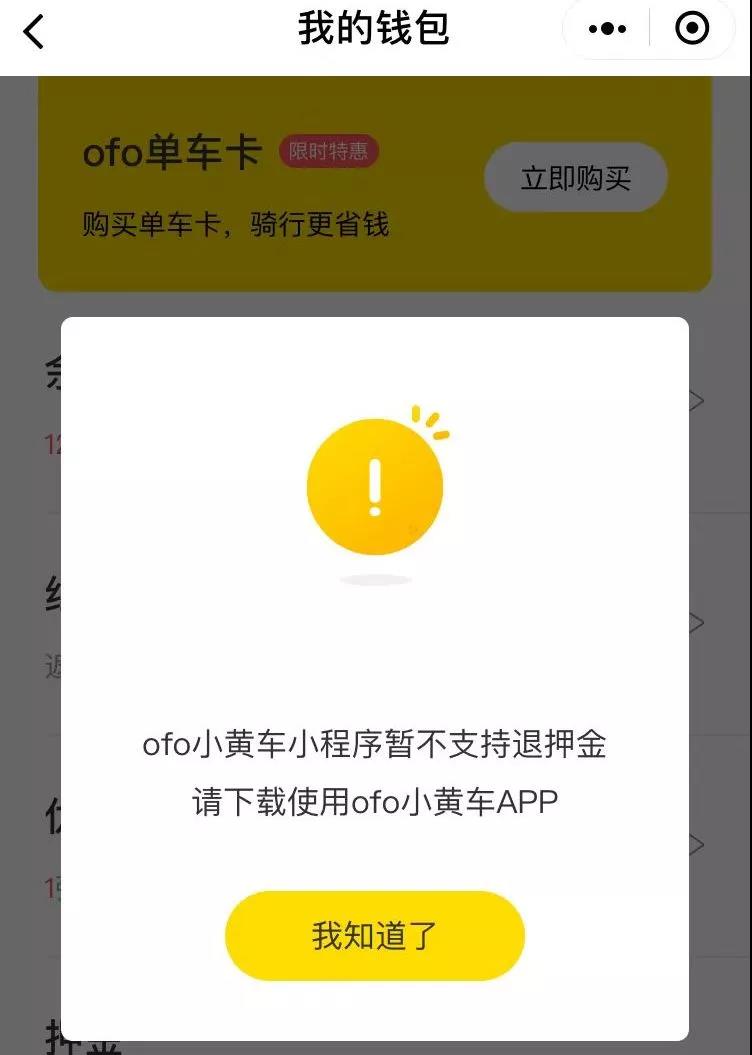Screen dimensions: 752x1055
Task: Close the mini program with the circle icon
Action: (692, 30)
